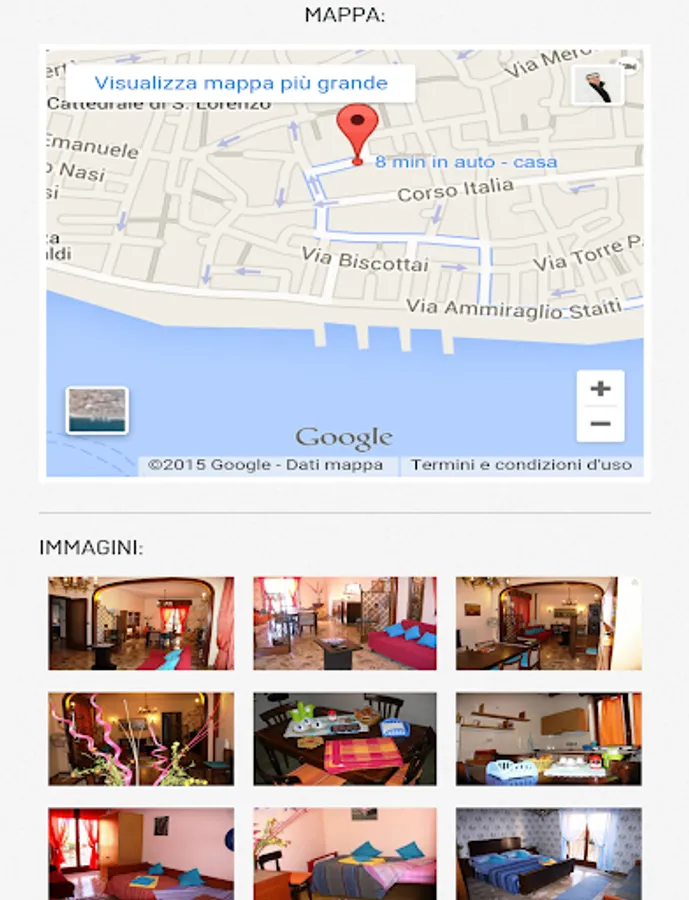Open bedroom photo with red curtains
689x900 pixels.
tap(141, 854)
